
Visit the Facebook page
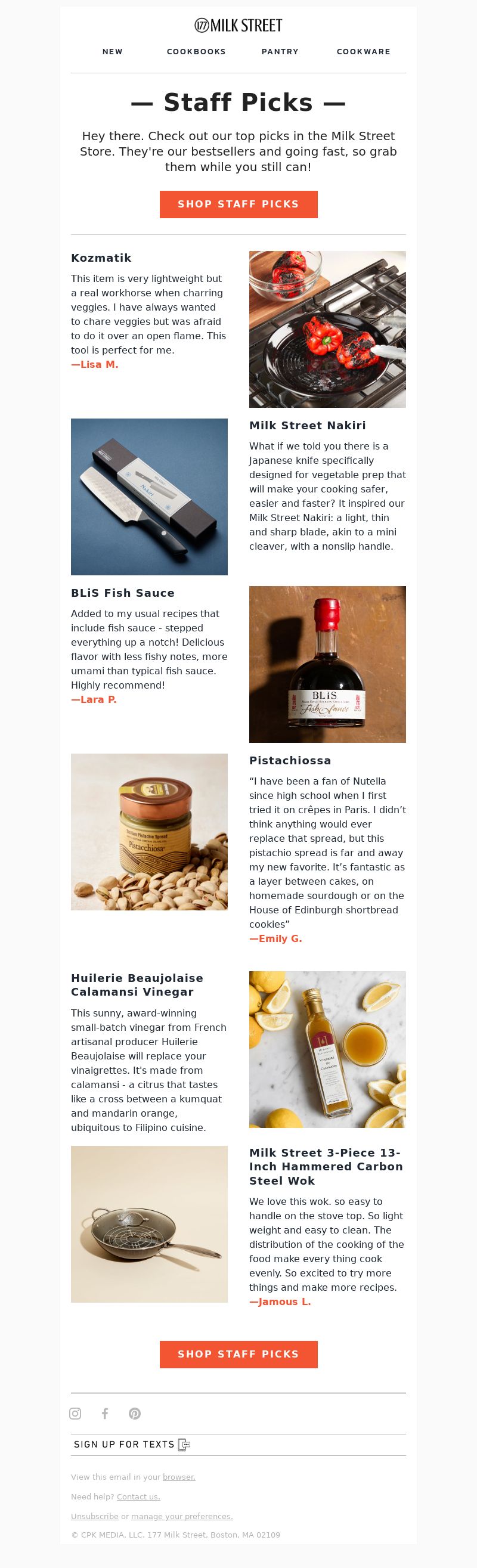tap(105, 1414)
